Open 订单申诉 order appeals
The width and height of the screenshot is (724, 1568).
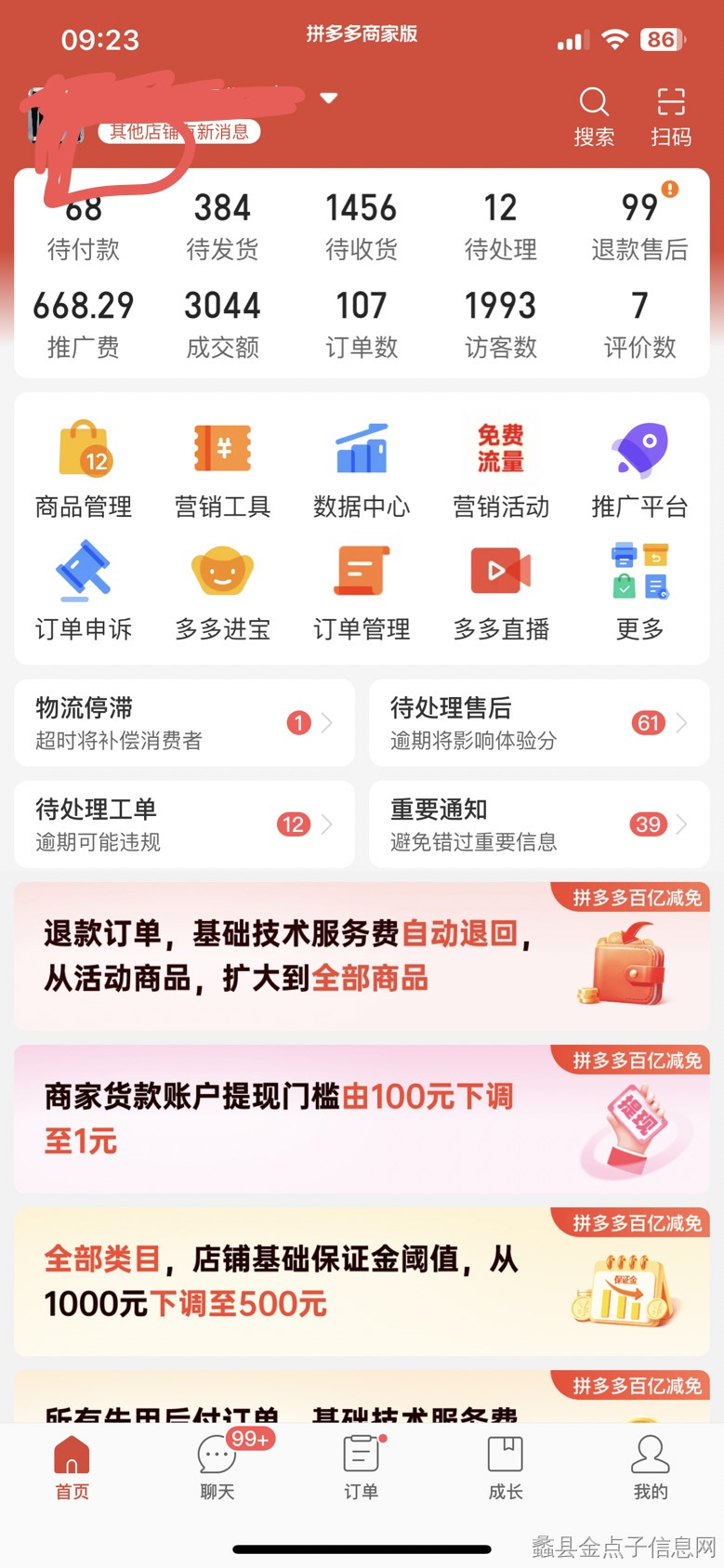84,592
